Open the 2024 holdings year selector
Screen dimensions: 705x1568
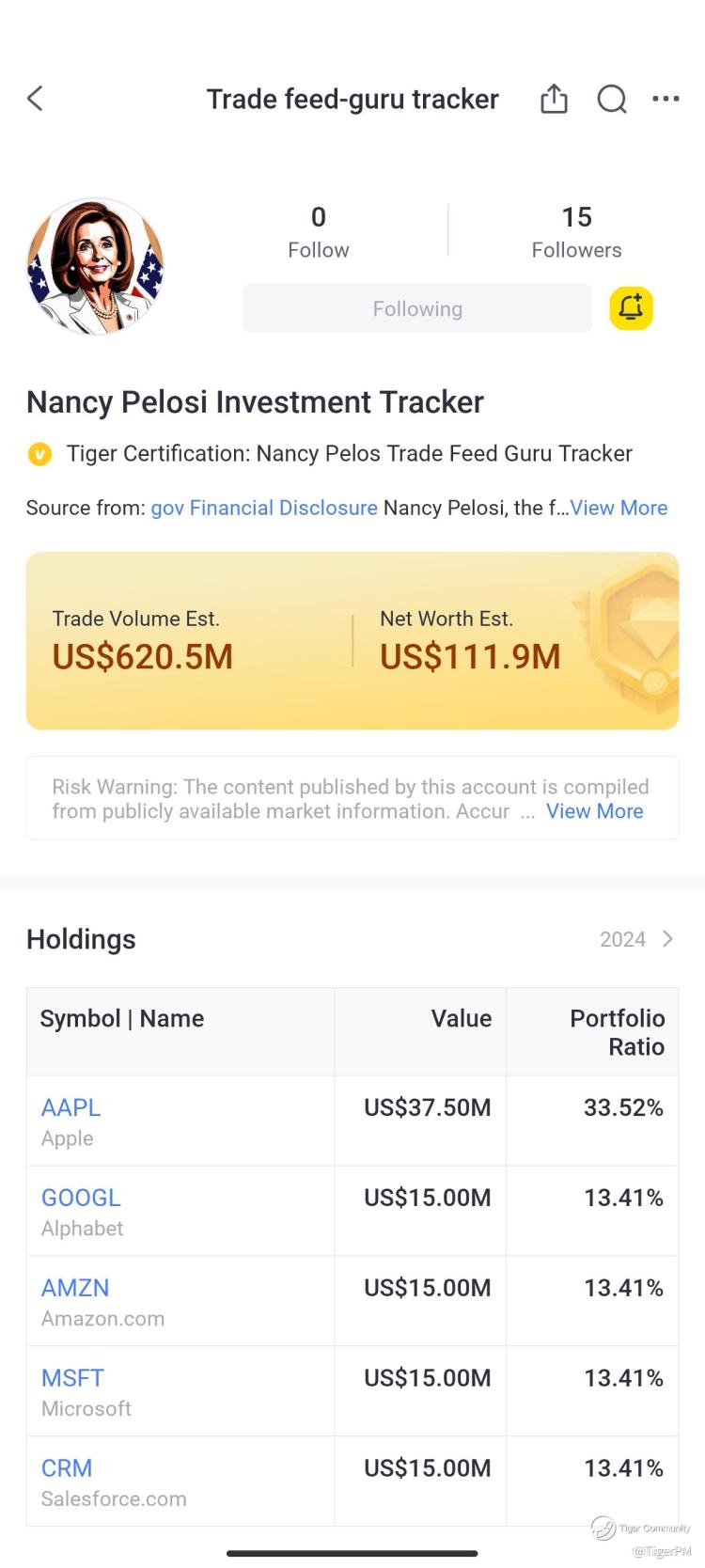click(x=636, y=939)
